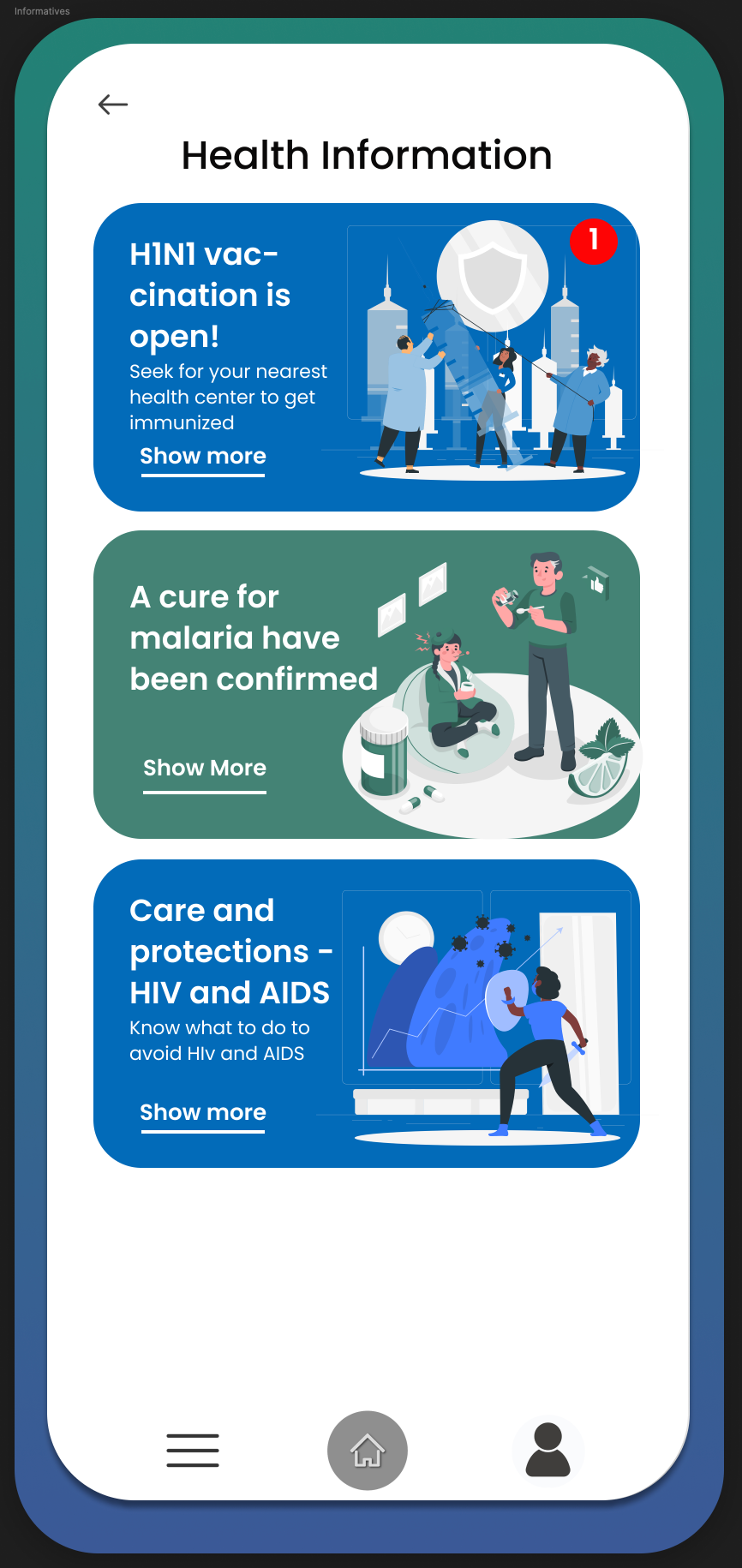Go to the home screen
Viewport: 742px width, 1568px height.
368,1451
